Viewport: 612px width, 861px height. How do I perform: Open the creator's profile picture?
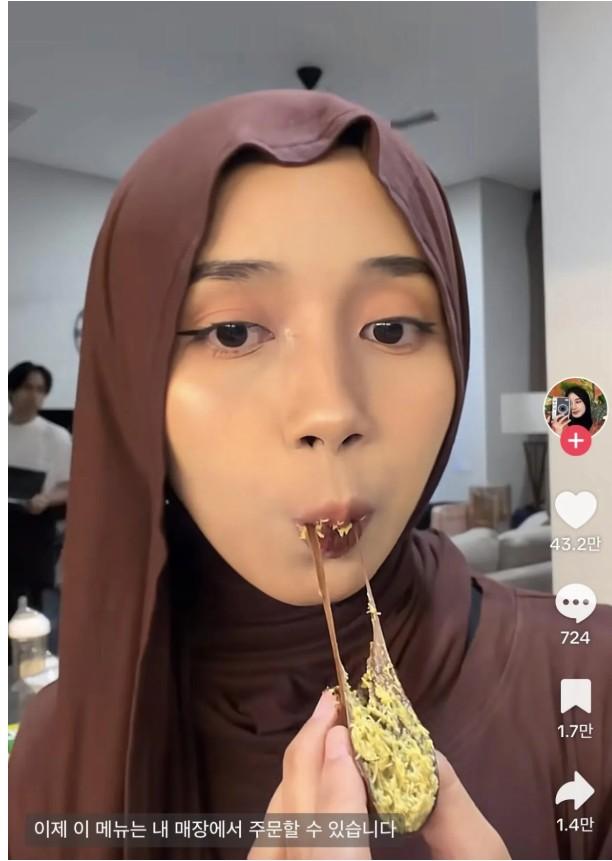(x=575, y=404)
